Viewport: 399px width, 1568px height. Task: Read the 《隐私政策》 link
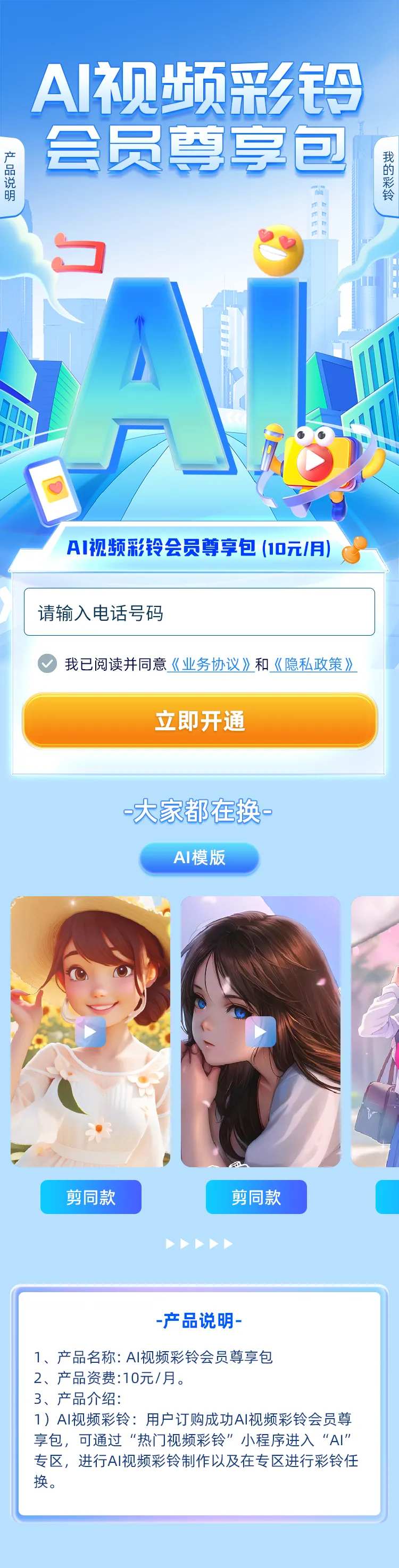(x=313, y=664)
